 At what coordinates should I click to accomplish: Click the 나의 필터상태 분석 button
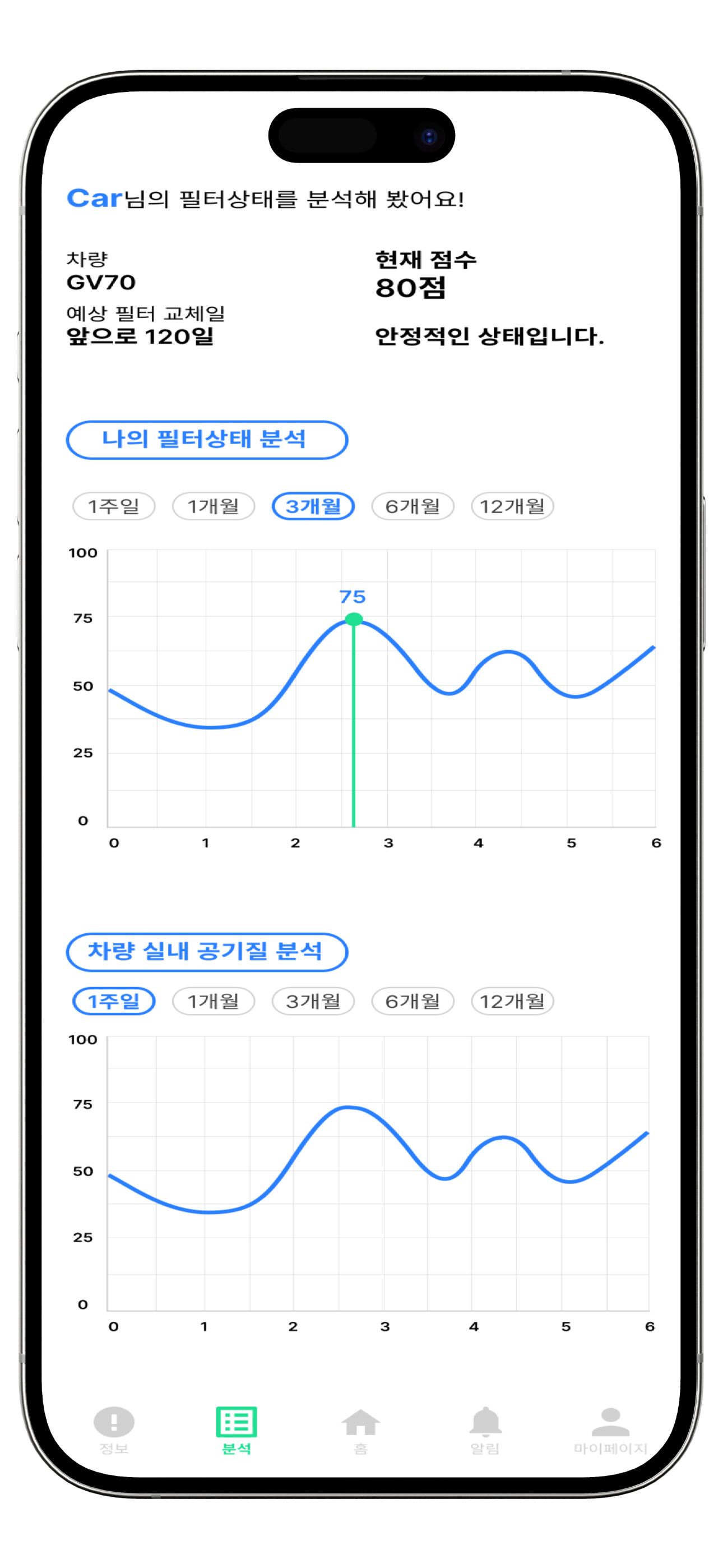pos(207,439)
